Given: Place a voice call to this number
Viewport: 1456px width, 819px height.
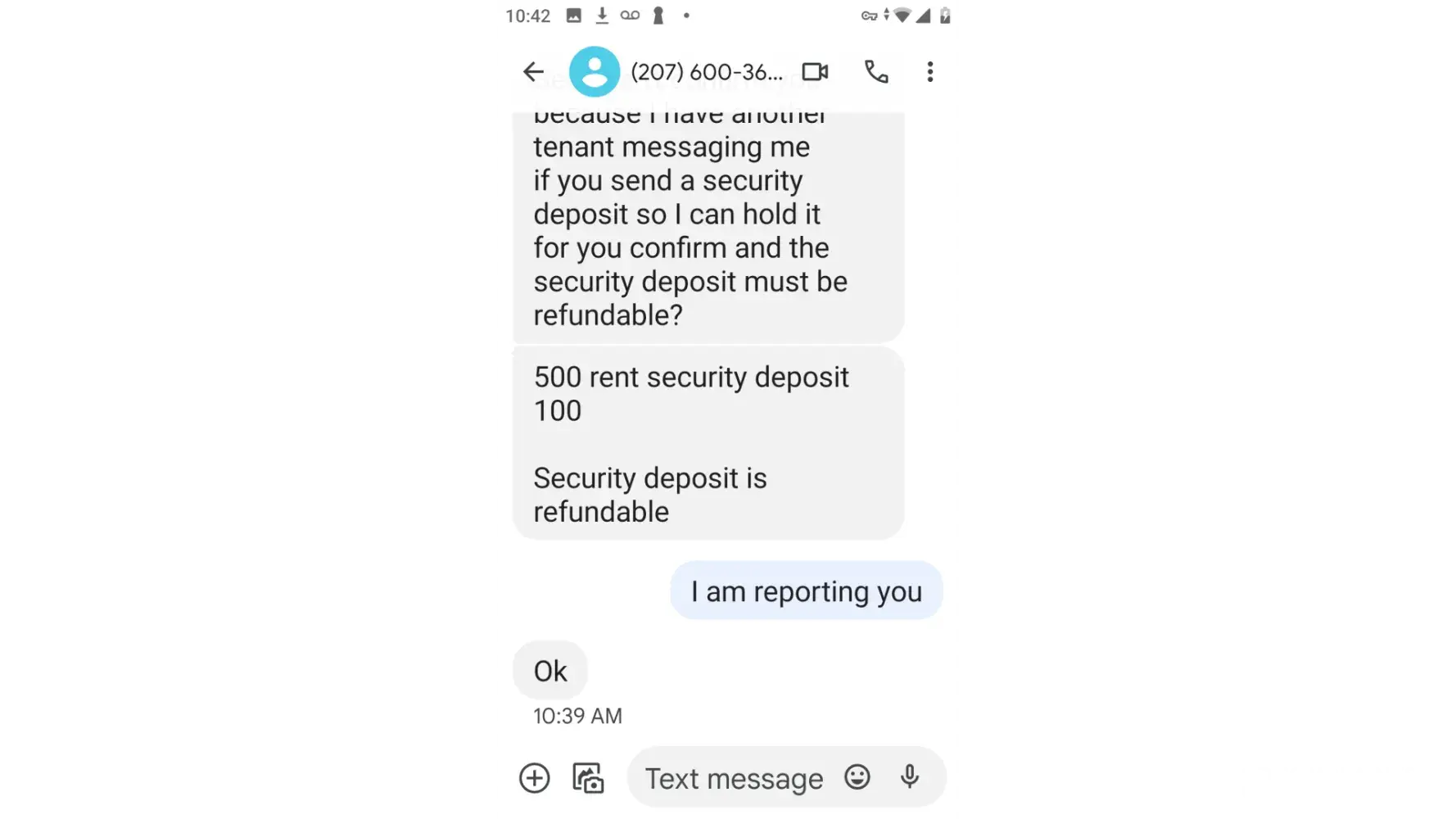Looking at the screenshot, I should [x=876, y=72].
